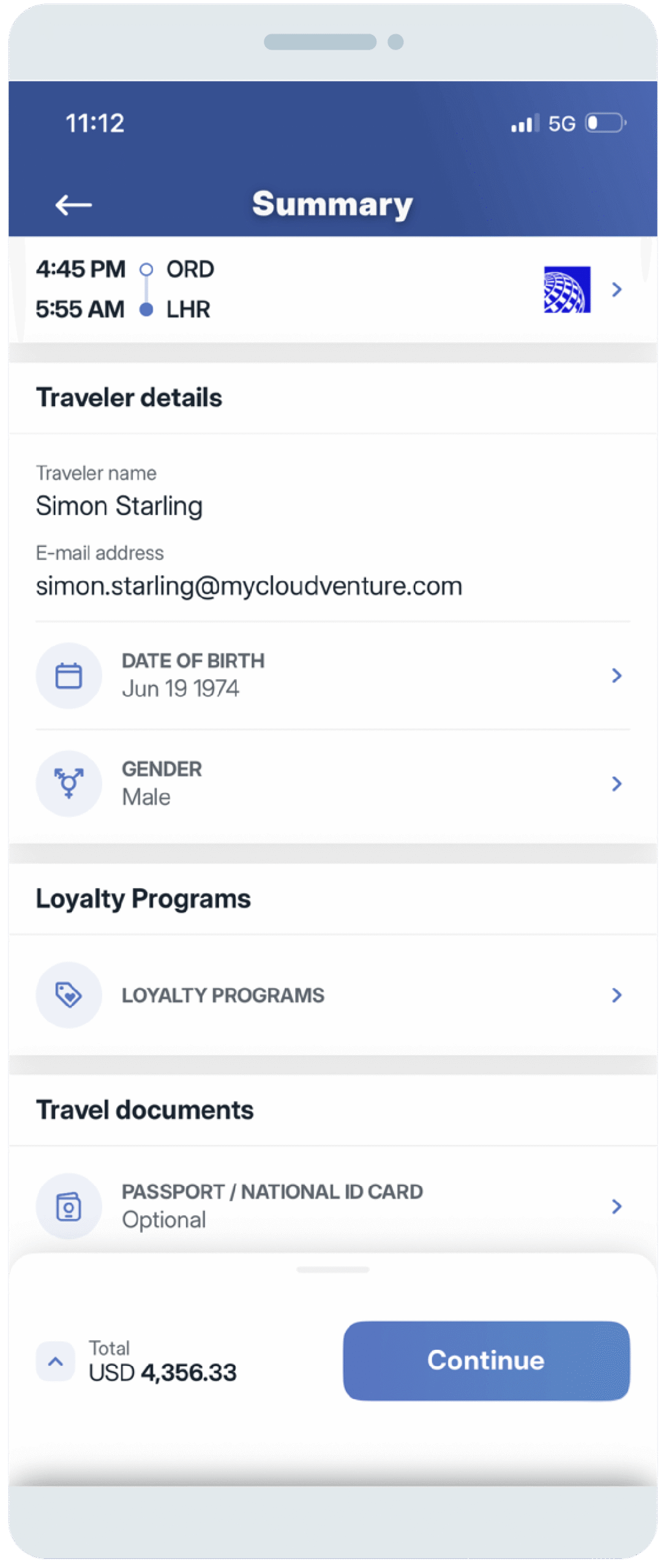The height and width of the screenshot is (1568, 666).
Task: Go back from the Summary screen
Action: pos(73,205)
